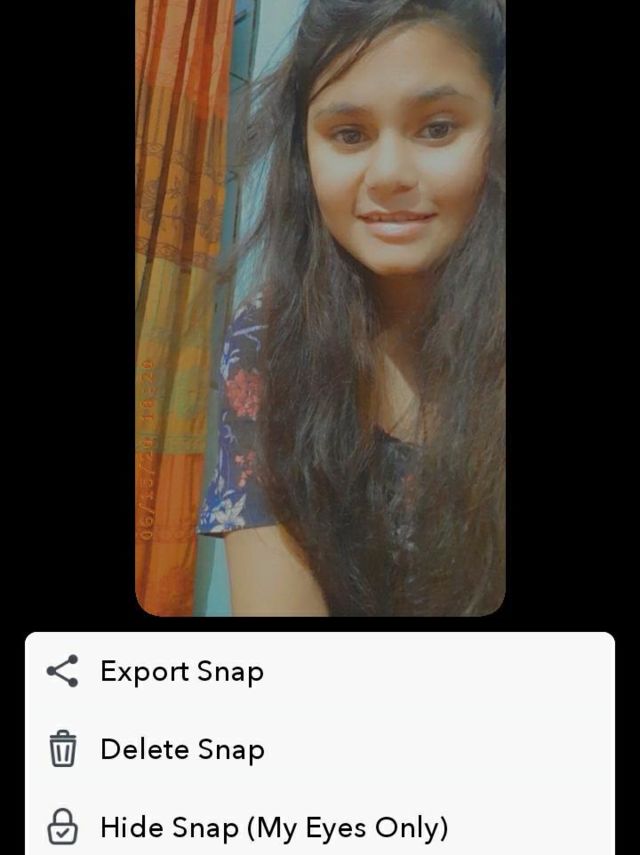Choose Delete Snap from the menu
The width and height of the screenshot is (640, 855).
click(x=182, y=749)
